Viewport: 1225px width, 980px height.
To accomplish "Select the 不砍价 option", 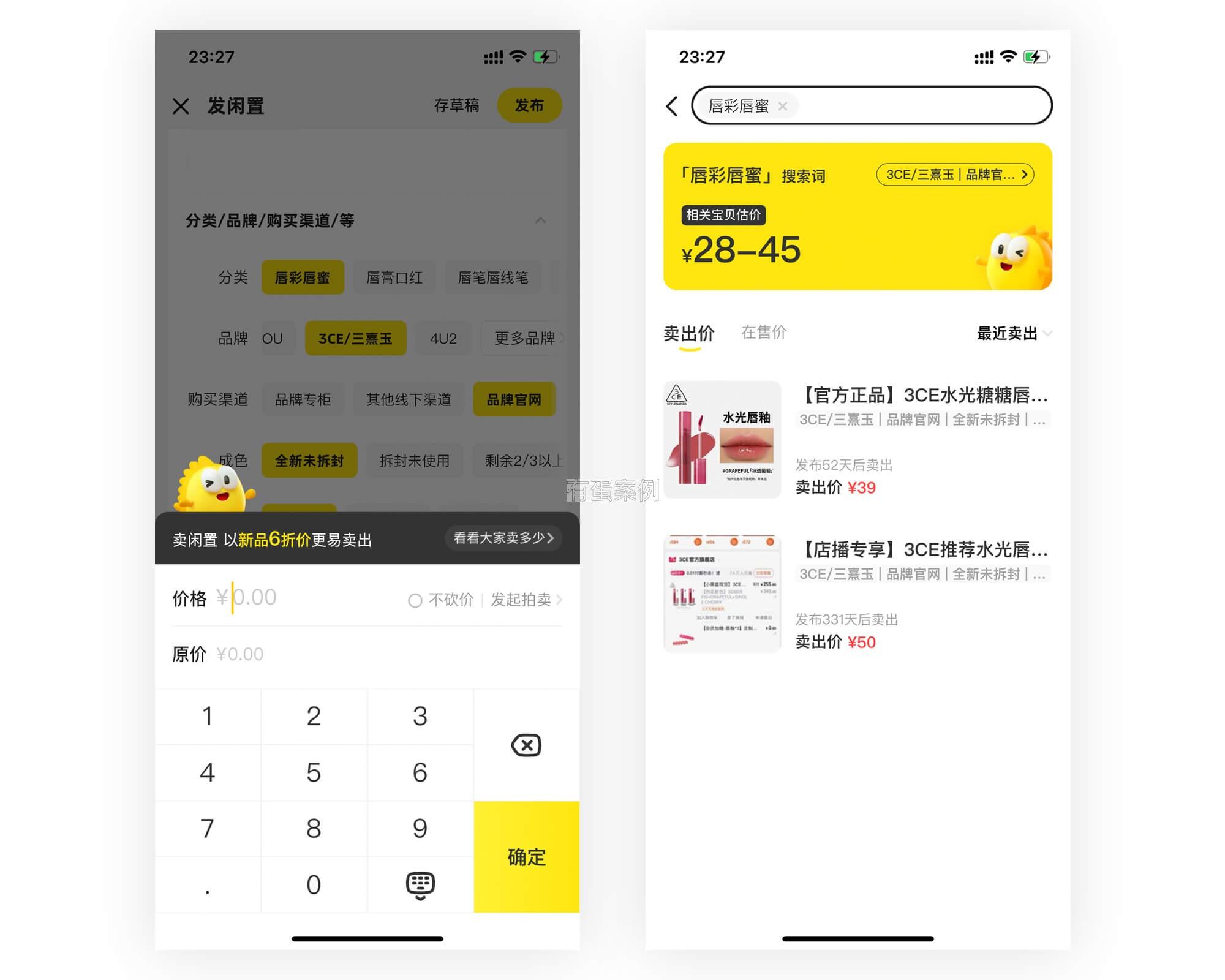I will (x=441, y=600).
